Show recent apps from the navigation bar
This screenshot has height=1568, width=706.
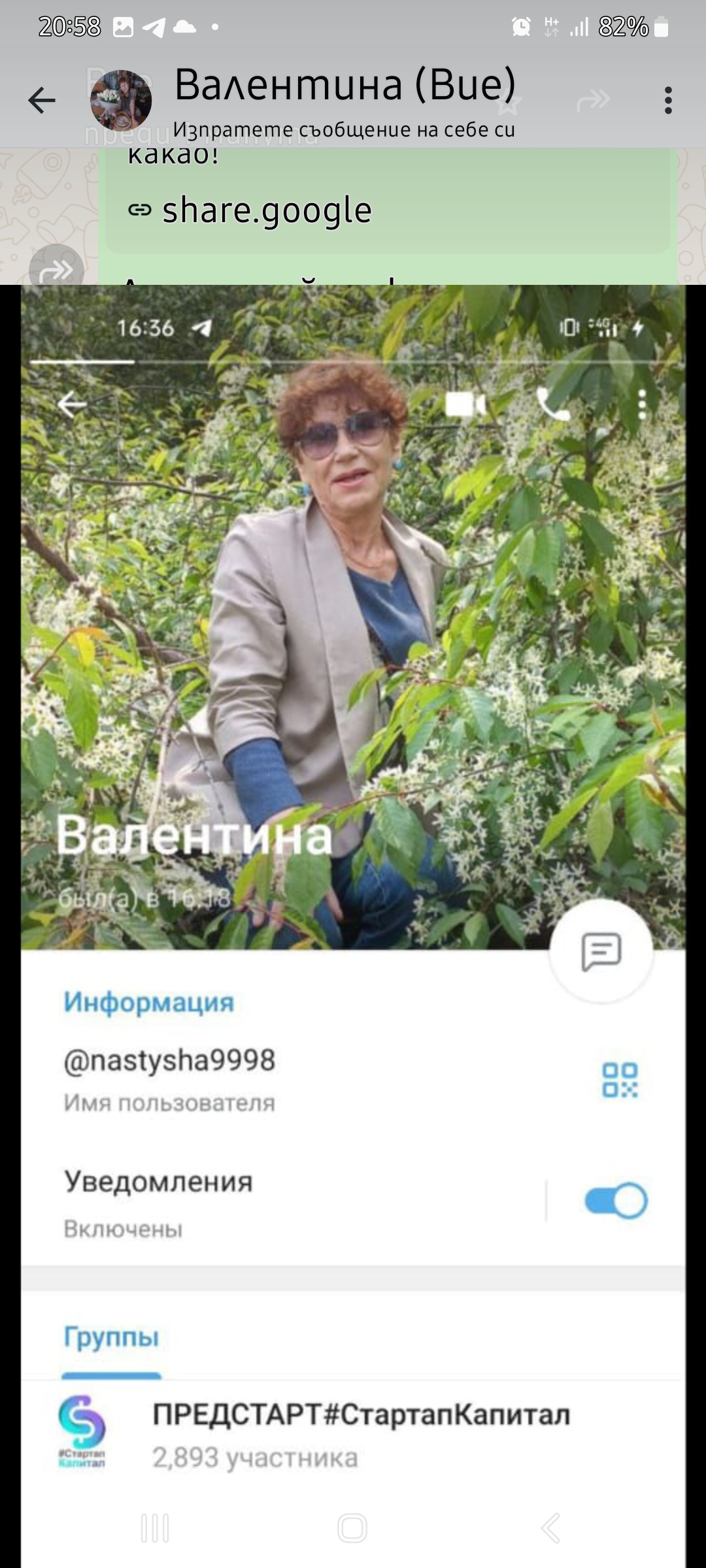pyautogui.click(x=155, y=1528)
